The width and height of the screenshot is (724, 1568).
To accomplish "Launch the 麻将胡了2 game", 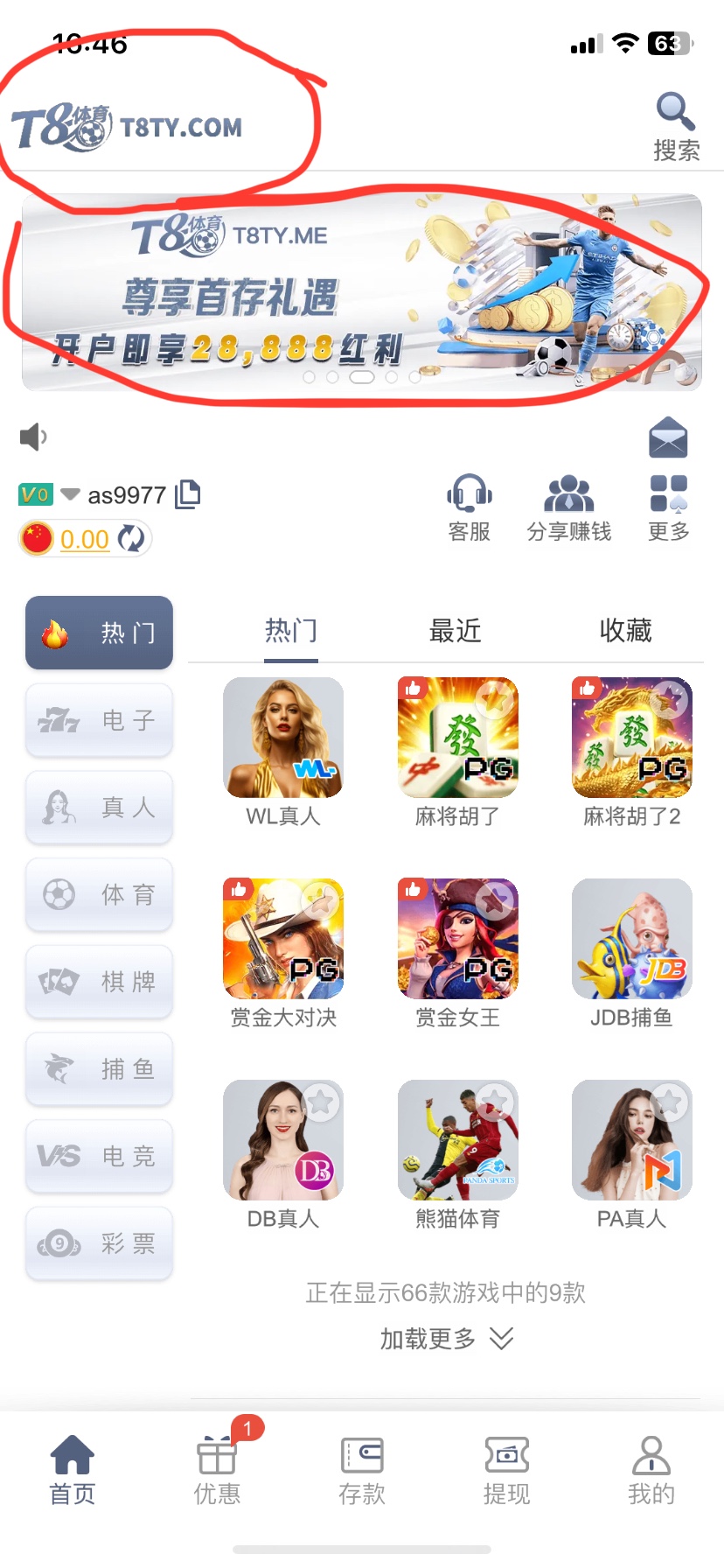I will click(631, 738).
